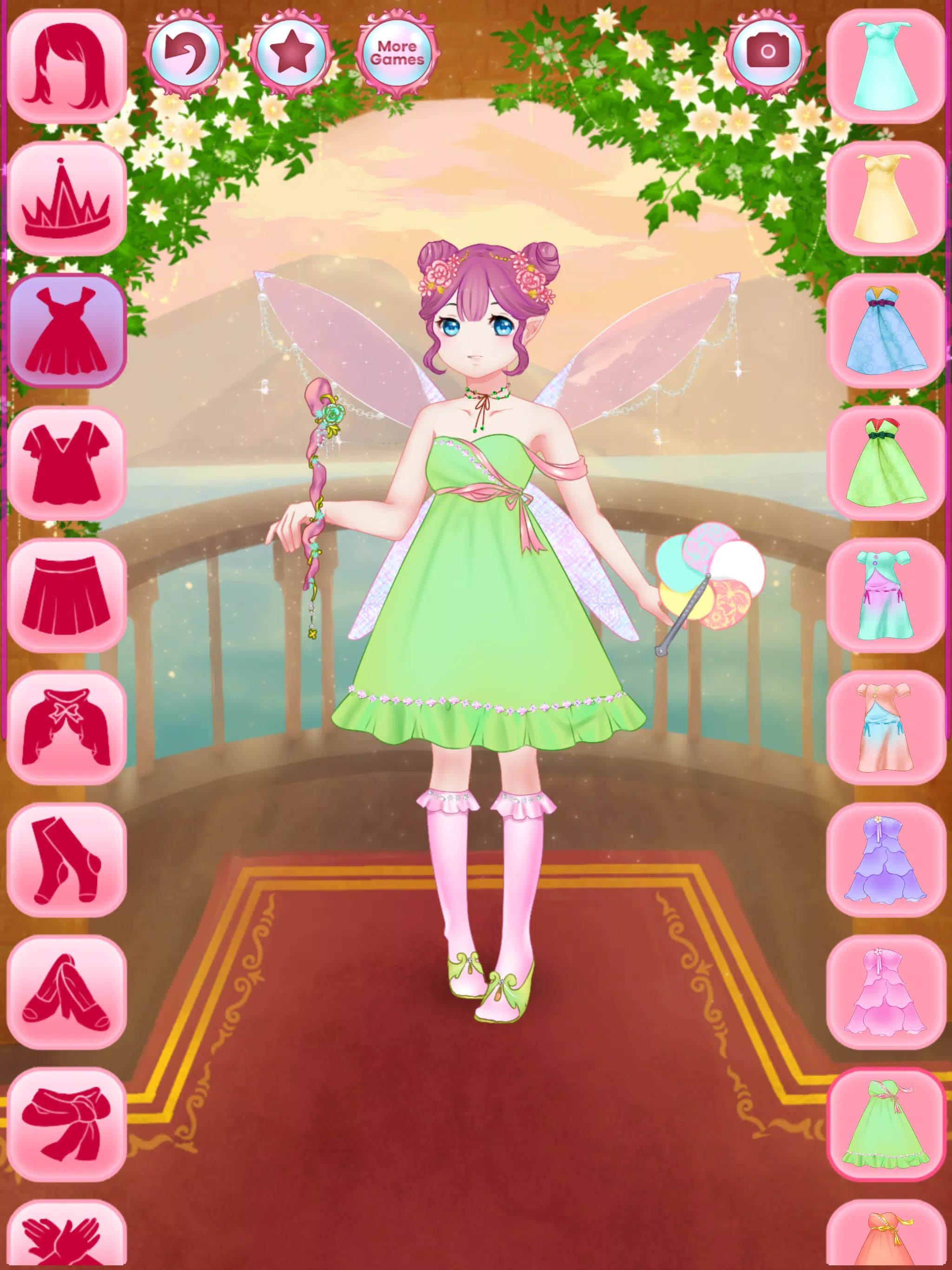
Task: Tap the undo arrow button
Action: click(x=185, y=53)
